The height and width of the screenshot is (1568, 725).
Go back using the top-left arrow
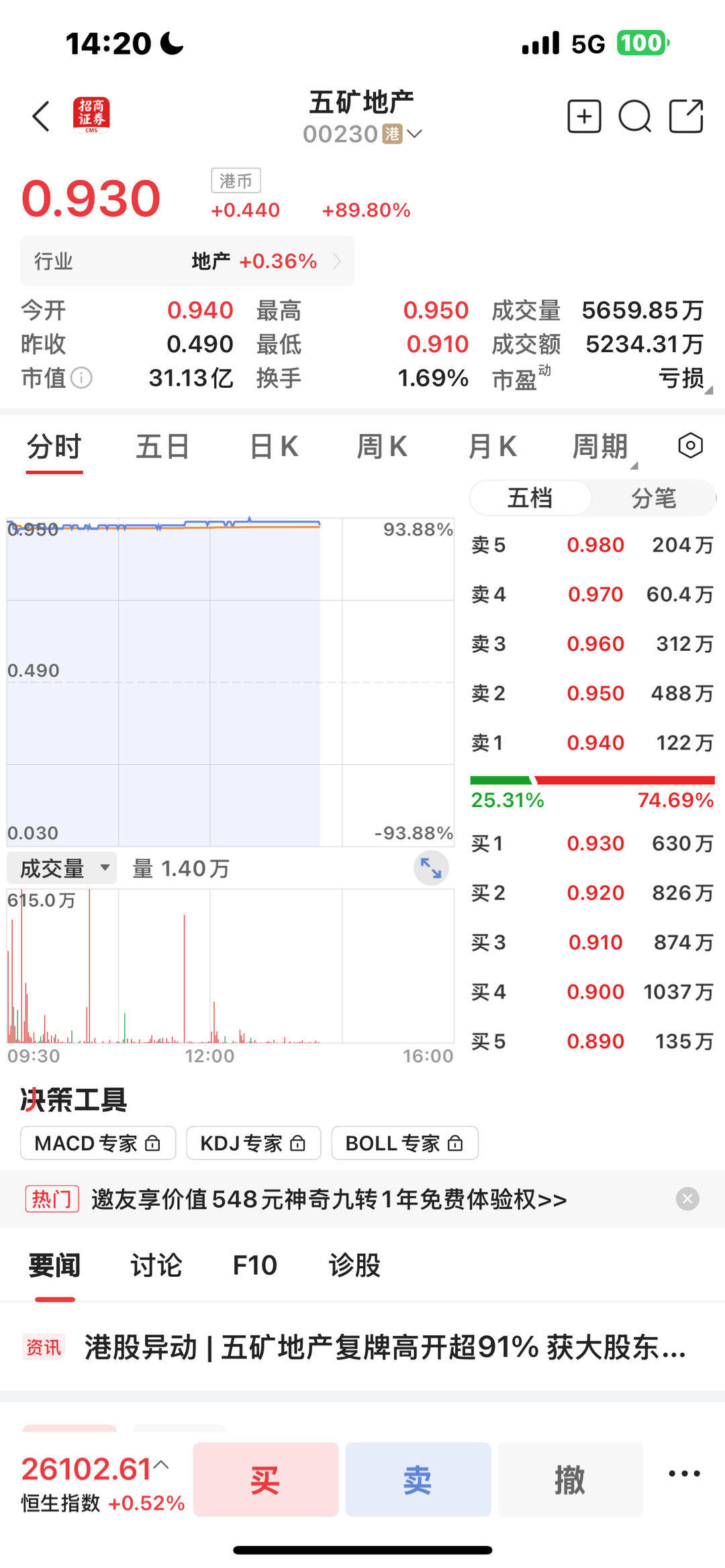[42, 117]
